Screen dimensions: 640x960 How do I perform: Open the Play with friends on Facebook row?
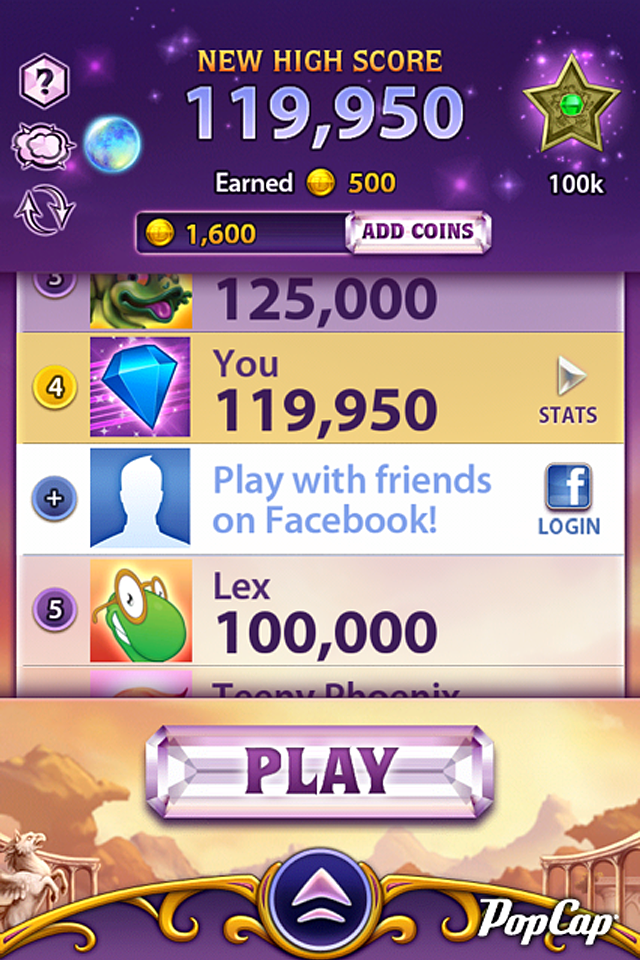click(x=351, y=499)
